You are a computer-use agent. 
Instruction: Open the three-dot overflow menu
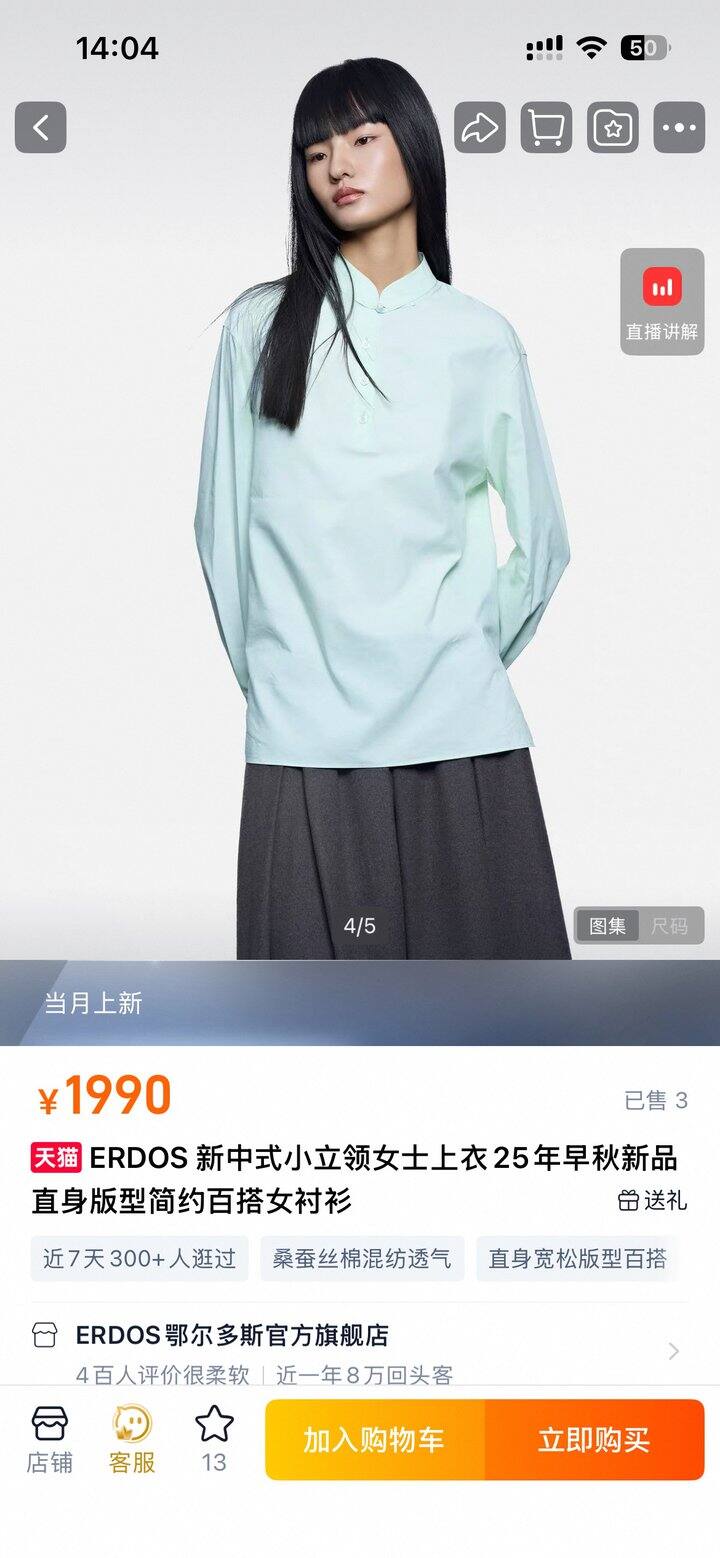coord(679,128)
